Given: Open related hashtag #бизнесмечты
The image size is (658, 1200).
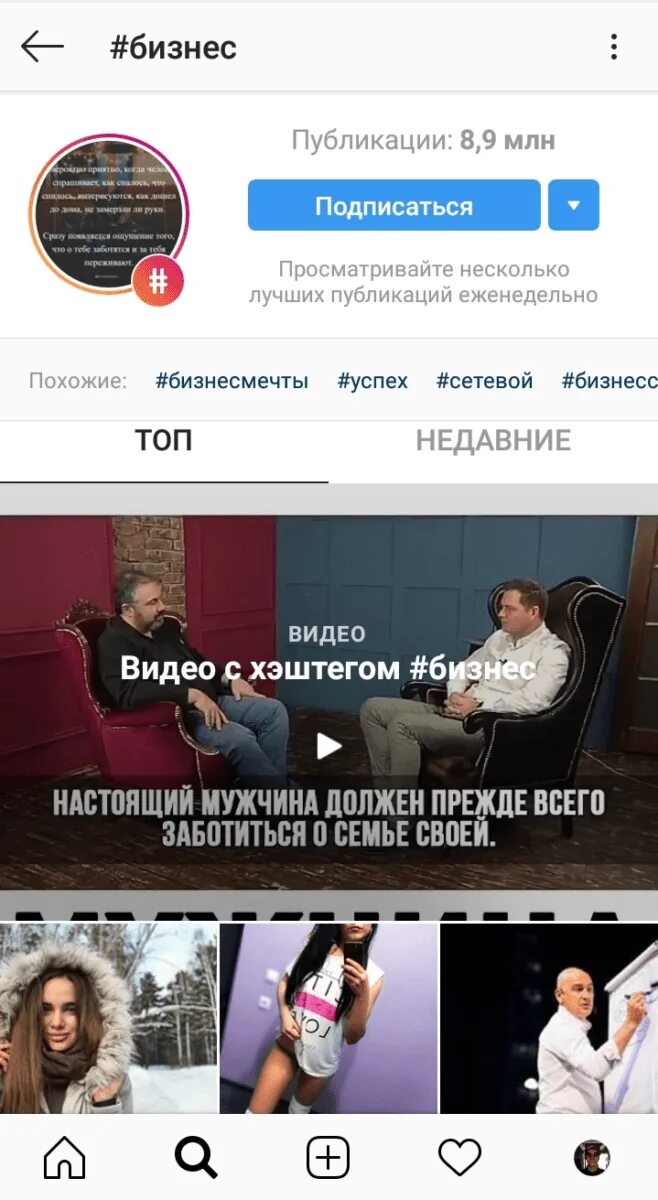Looking at the screenshot, I should (232, 381).
